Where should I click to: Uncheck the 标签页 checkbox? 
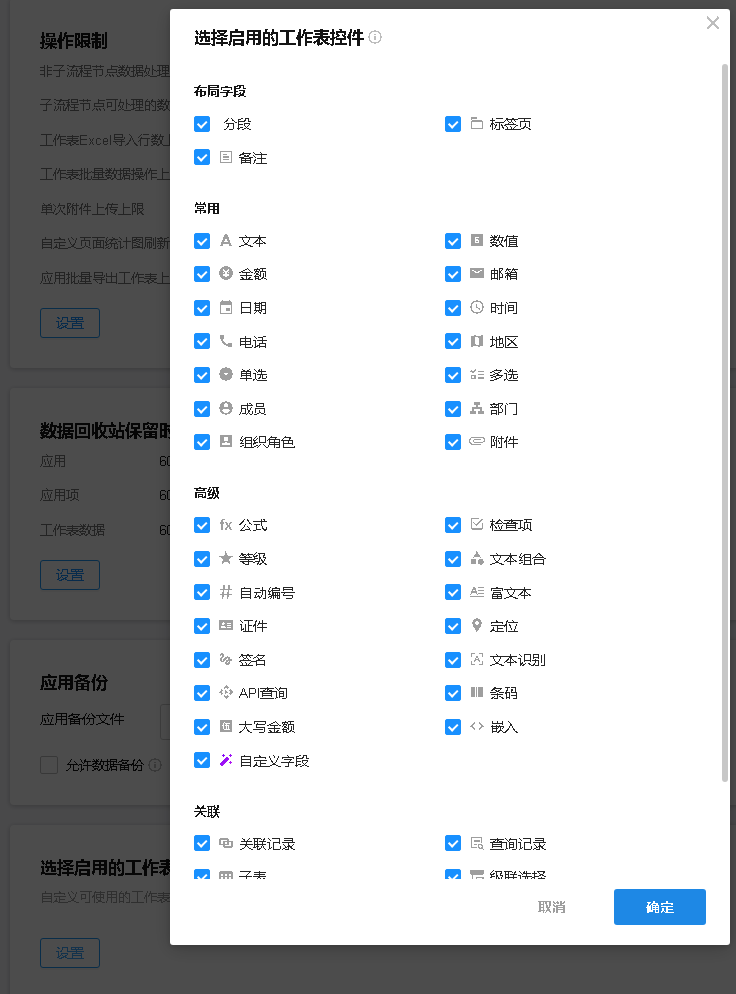pyautogui.click(x=453, y=124)
